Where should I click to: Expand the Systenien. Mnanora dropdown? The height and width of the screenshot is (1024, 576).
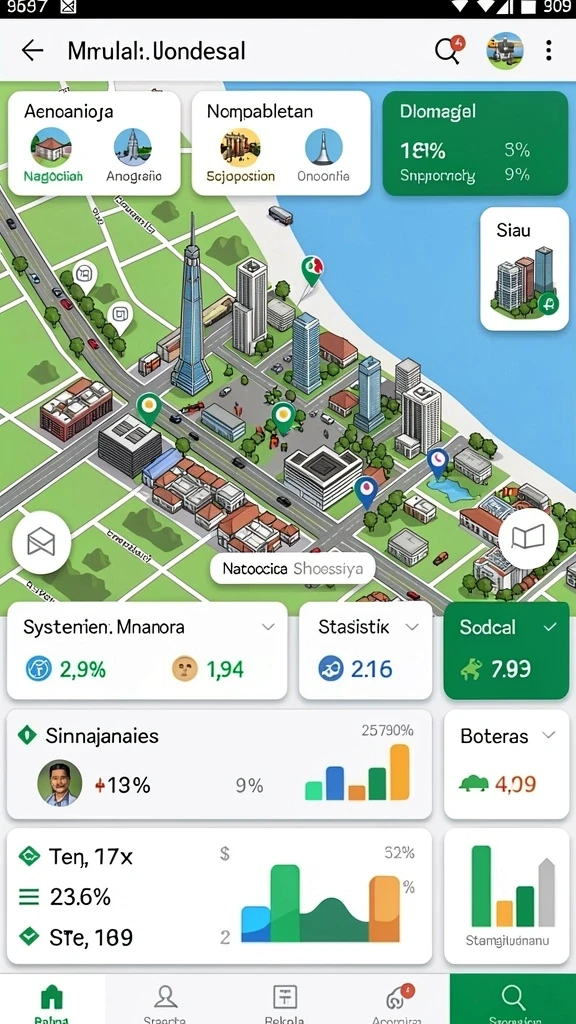[x=268, y=627]
